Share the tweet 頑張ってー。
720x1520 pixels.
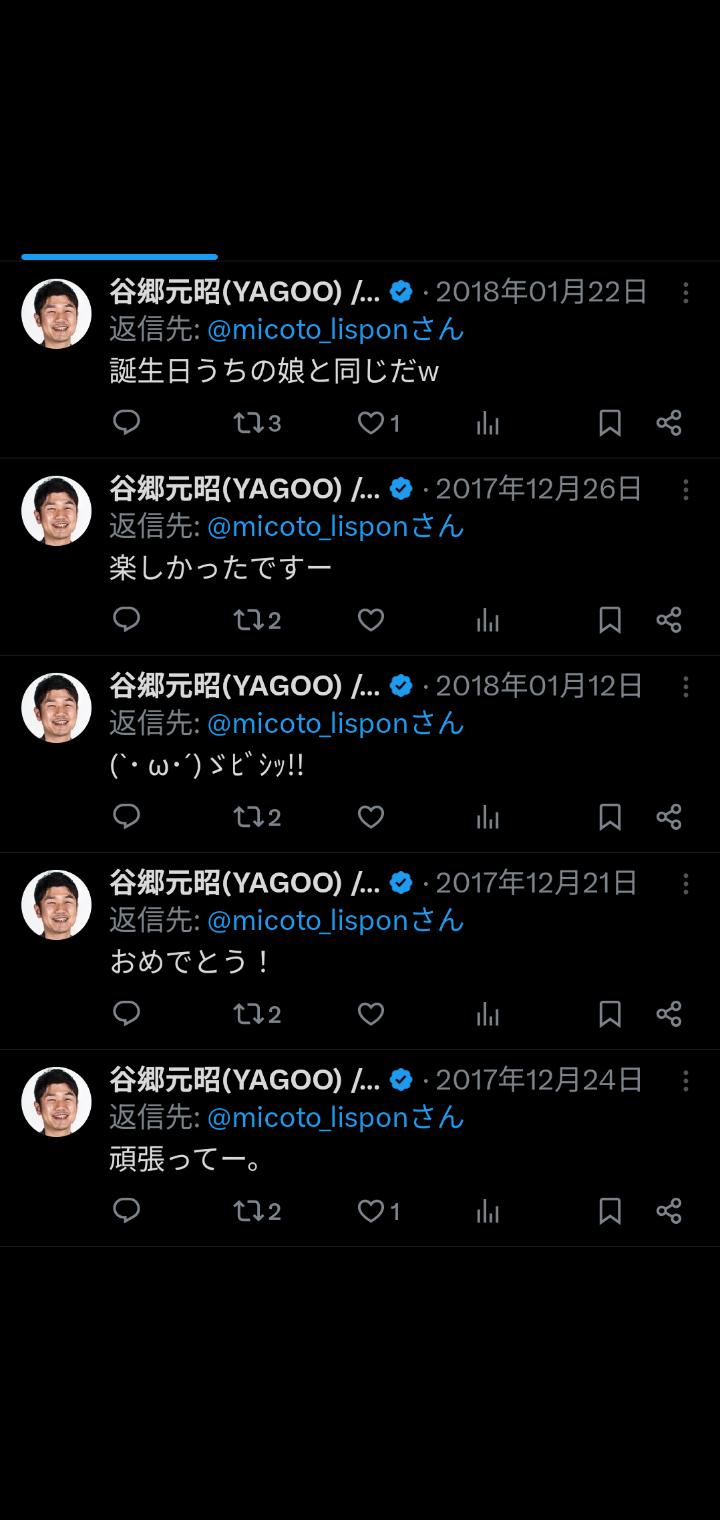(x=669, y=1211)
